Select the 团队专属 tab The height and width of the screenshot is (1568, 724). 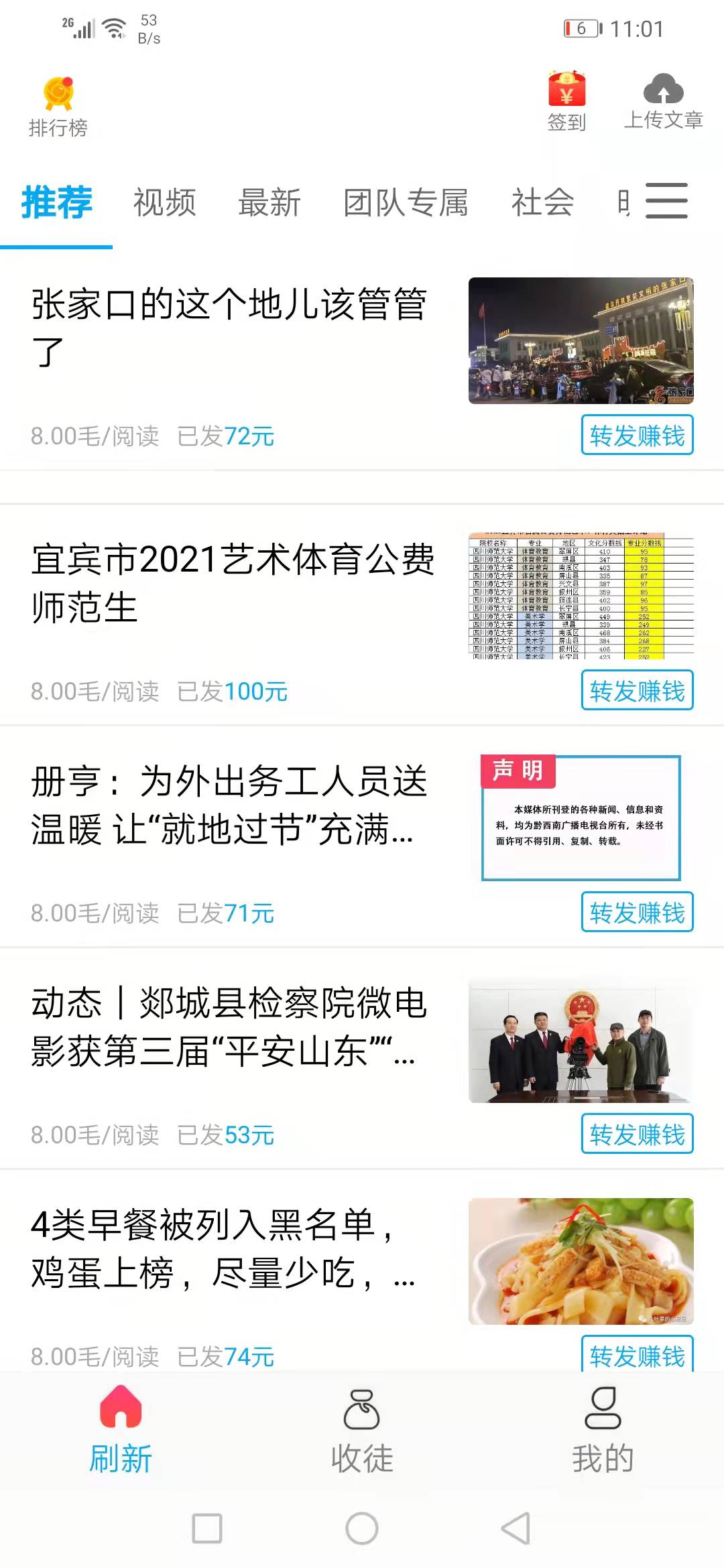[406, 202]
